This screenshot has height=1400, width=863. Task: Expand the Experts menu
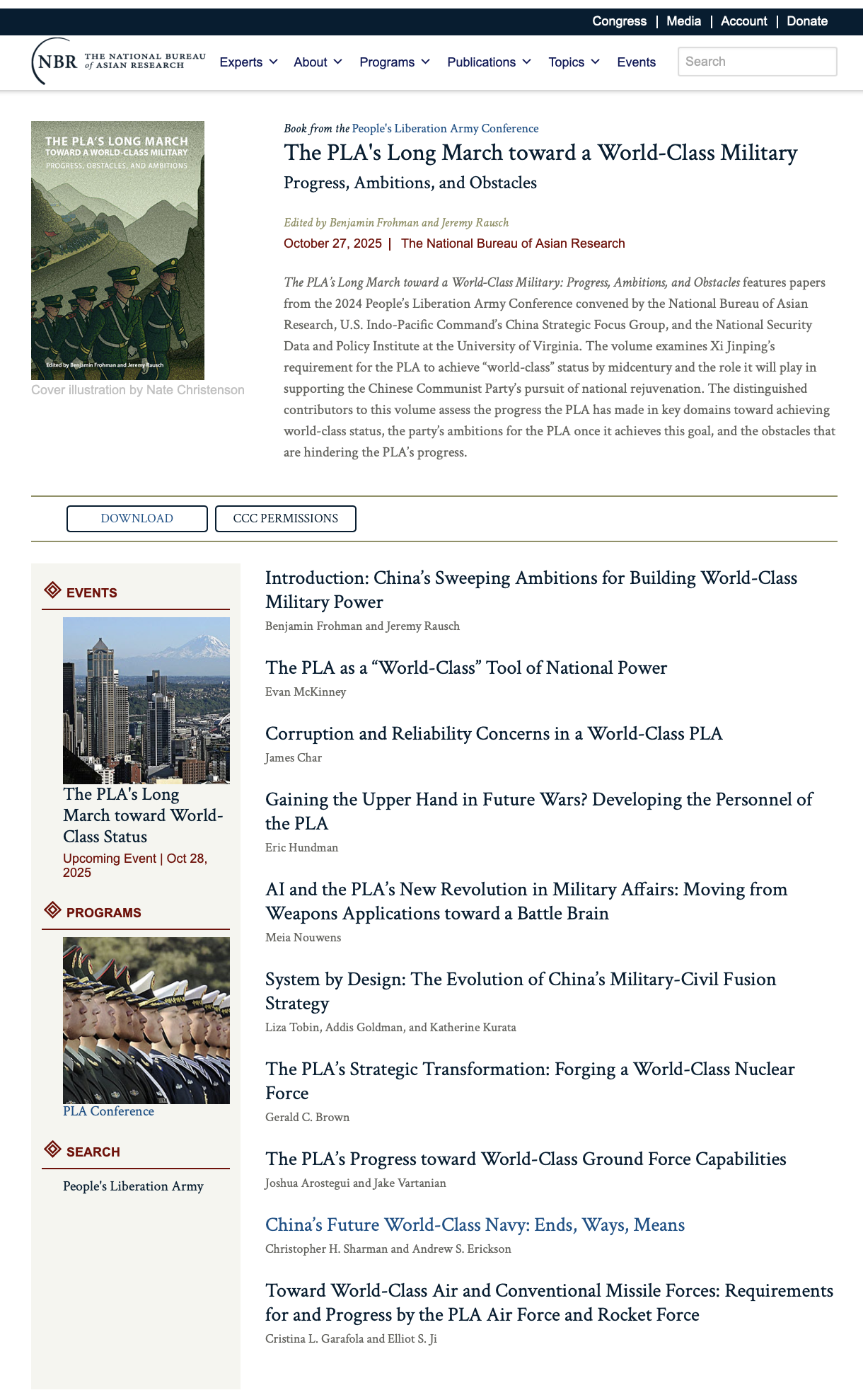248,62
